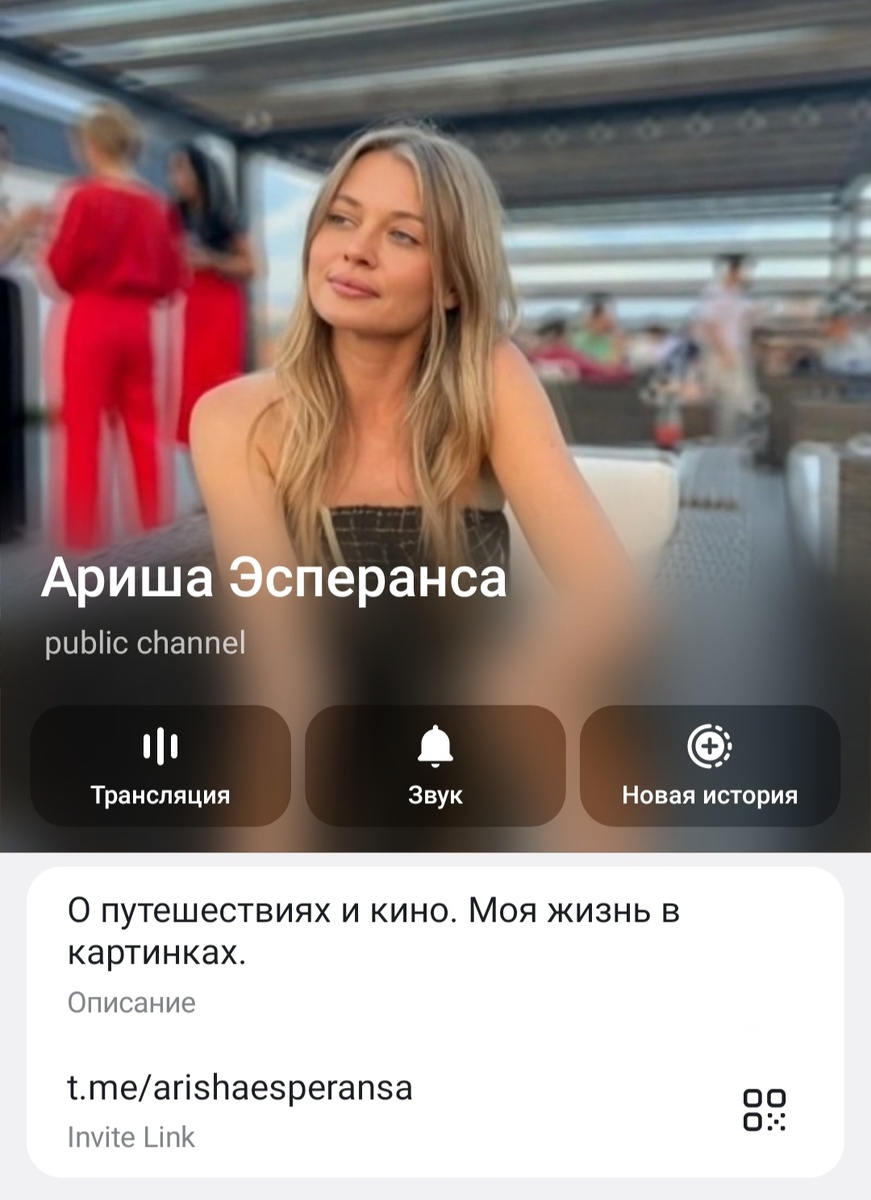Tap the Описание label
Screen dimensions: 871x1200
point(130,1003)
